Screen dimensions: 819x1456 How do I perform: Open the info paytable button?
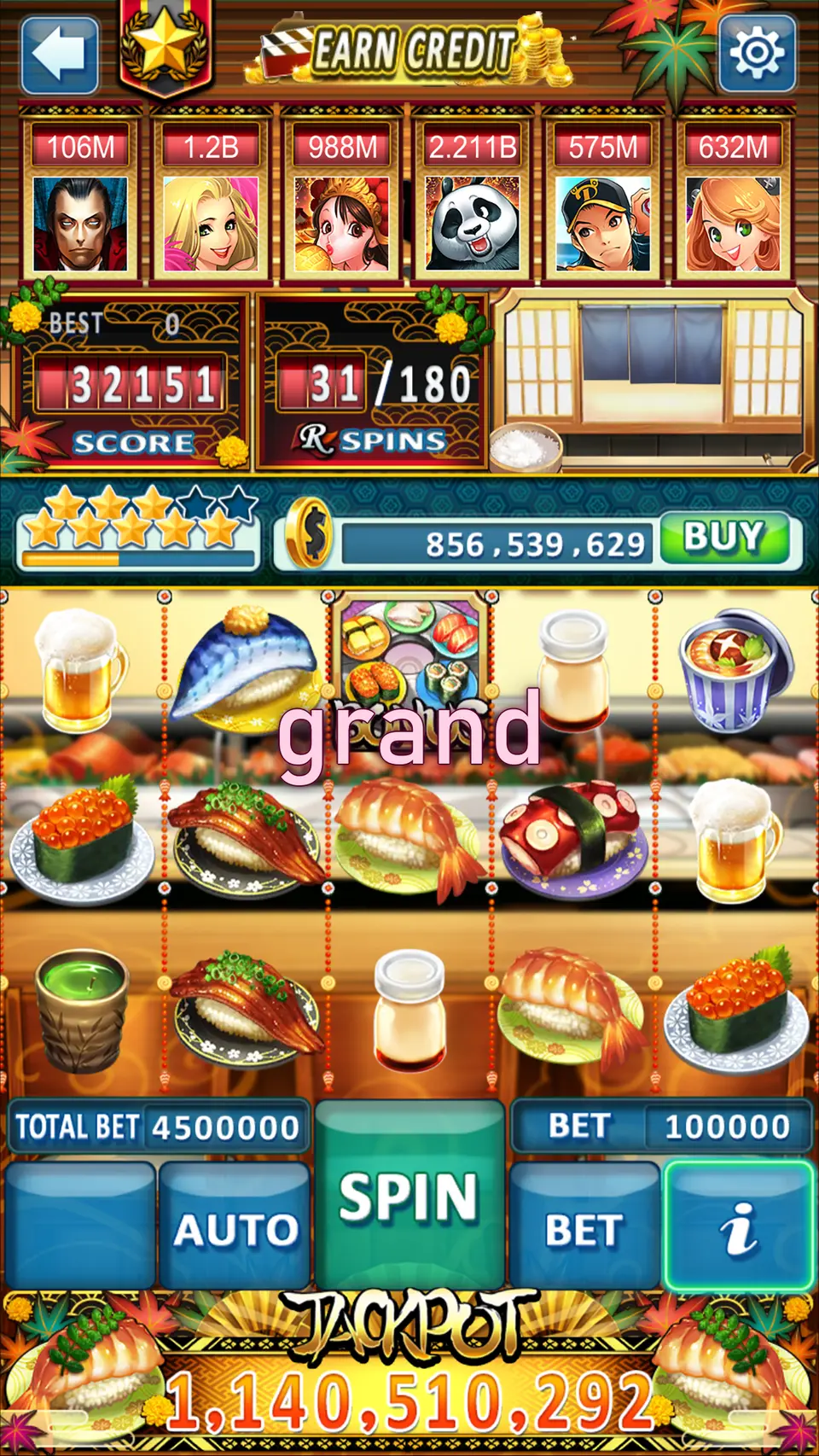pos(739,1226)
